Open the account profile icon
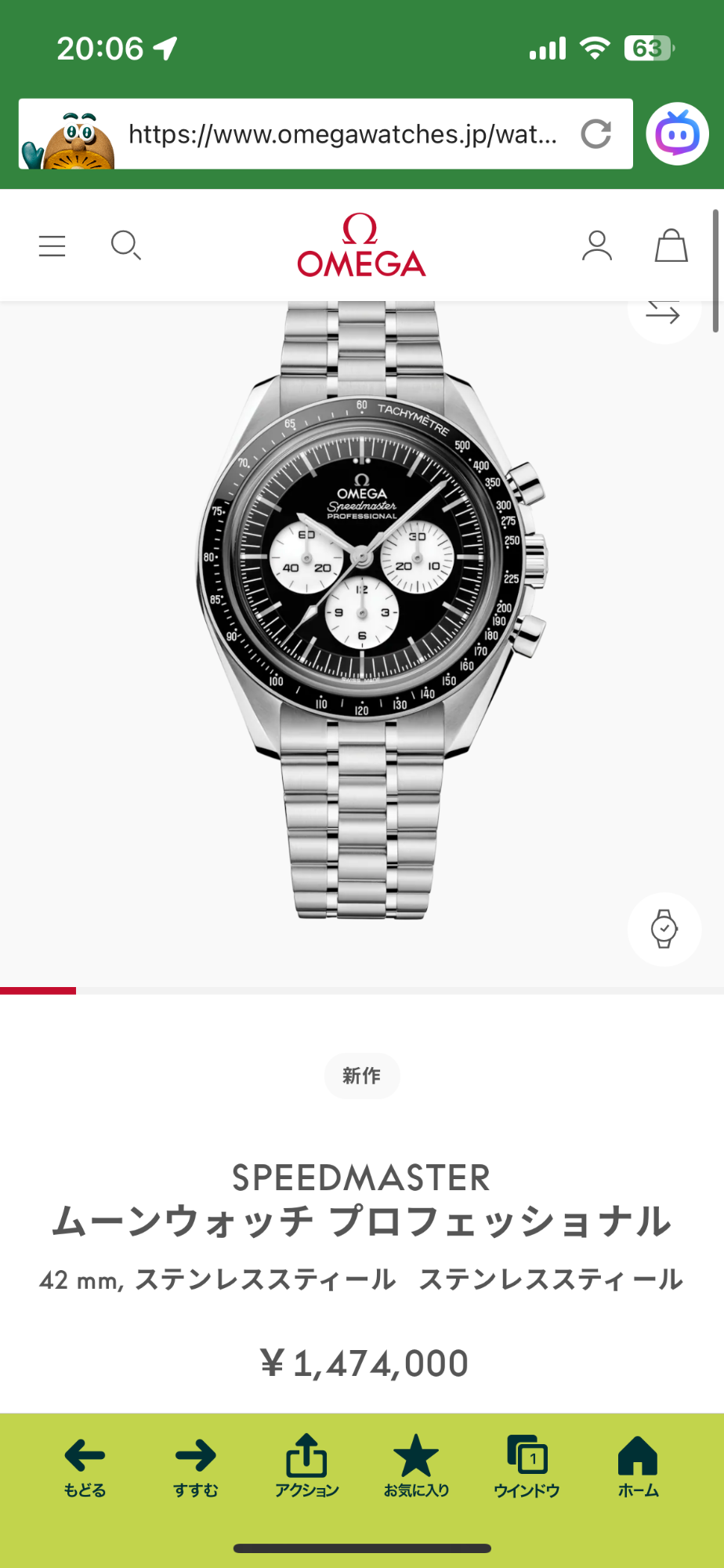This screenshot has height=1568, width=724. tap(596, 246)
